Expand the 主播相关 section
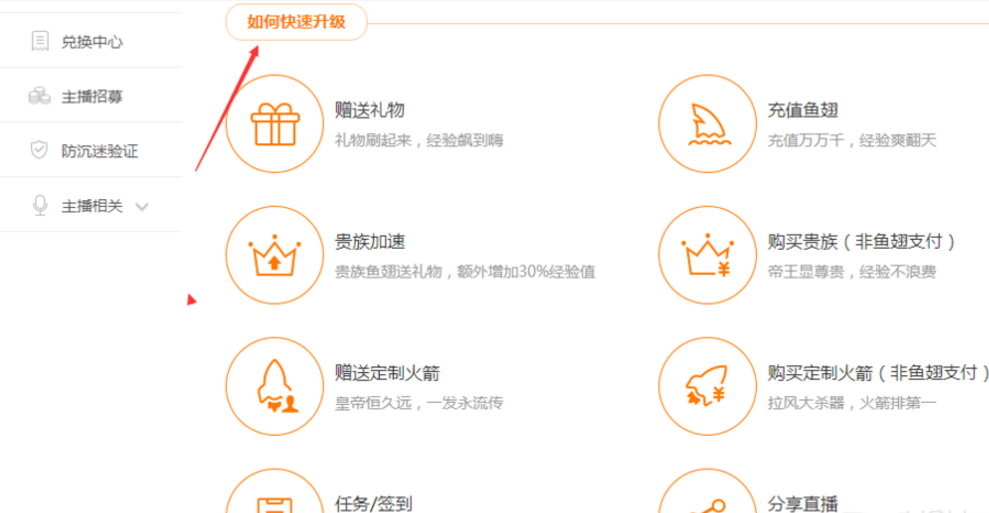Viewport: 989px width, 513px height. [x=92, y=206]
